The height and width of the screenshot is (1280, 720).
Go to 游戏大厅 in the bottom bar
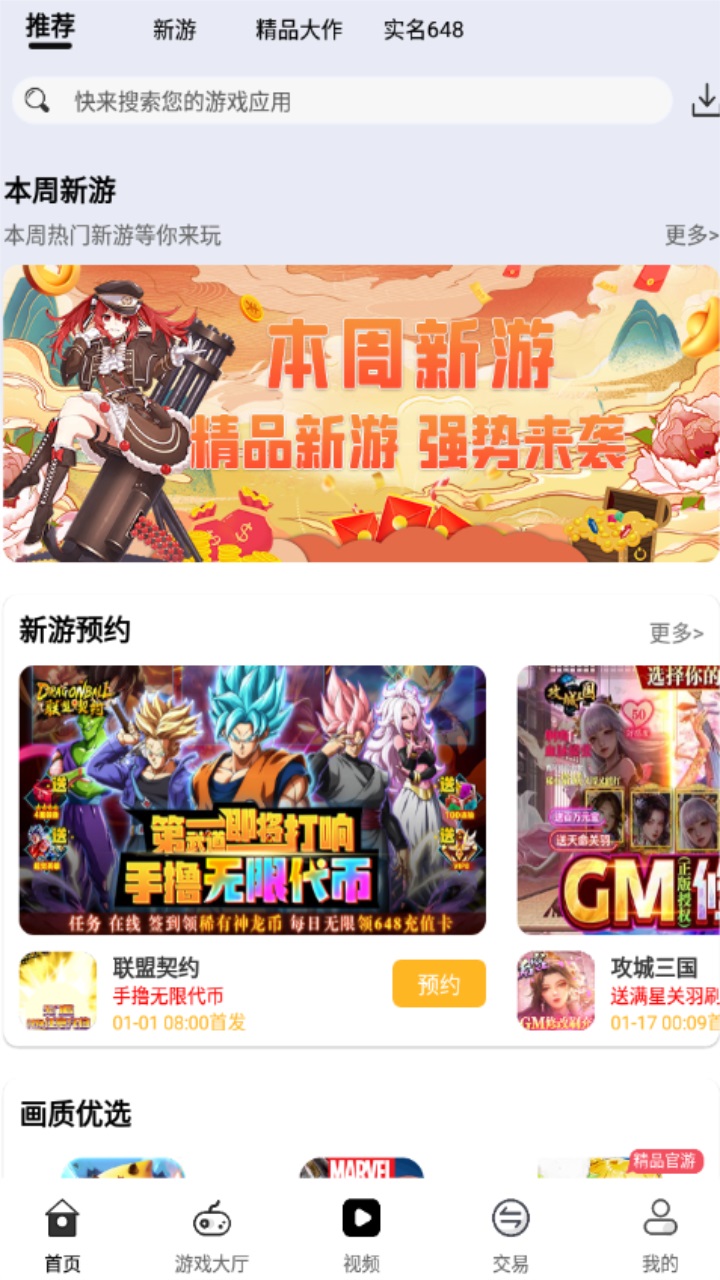[x=212, y=1235]
